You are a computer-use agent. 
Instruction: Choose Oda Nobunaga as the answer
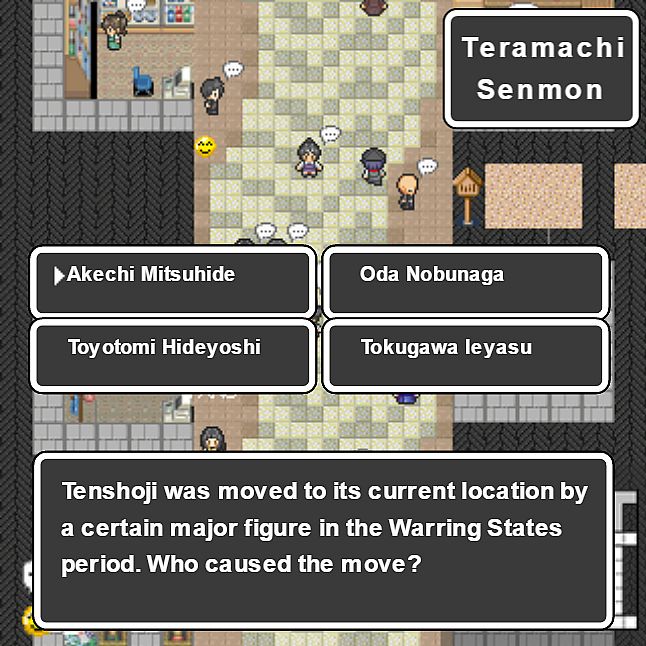(465, 281)
